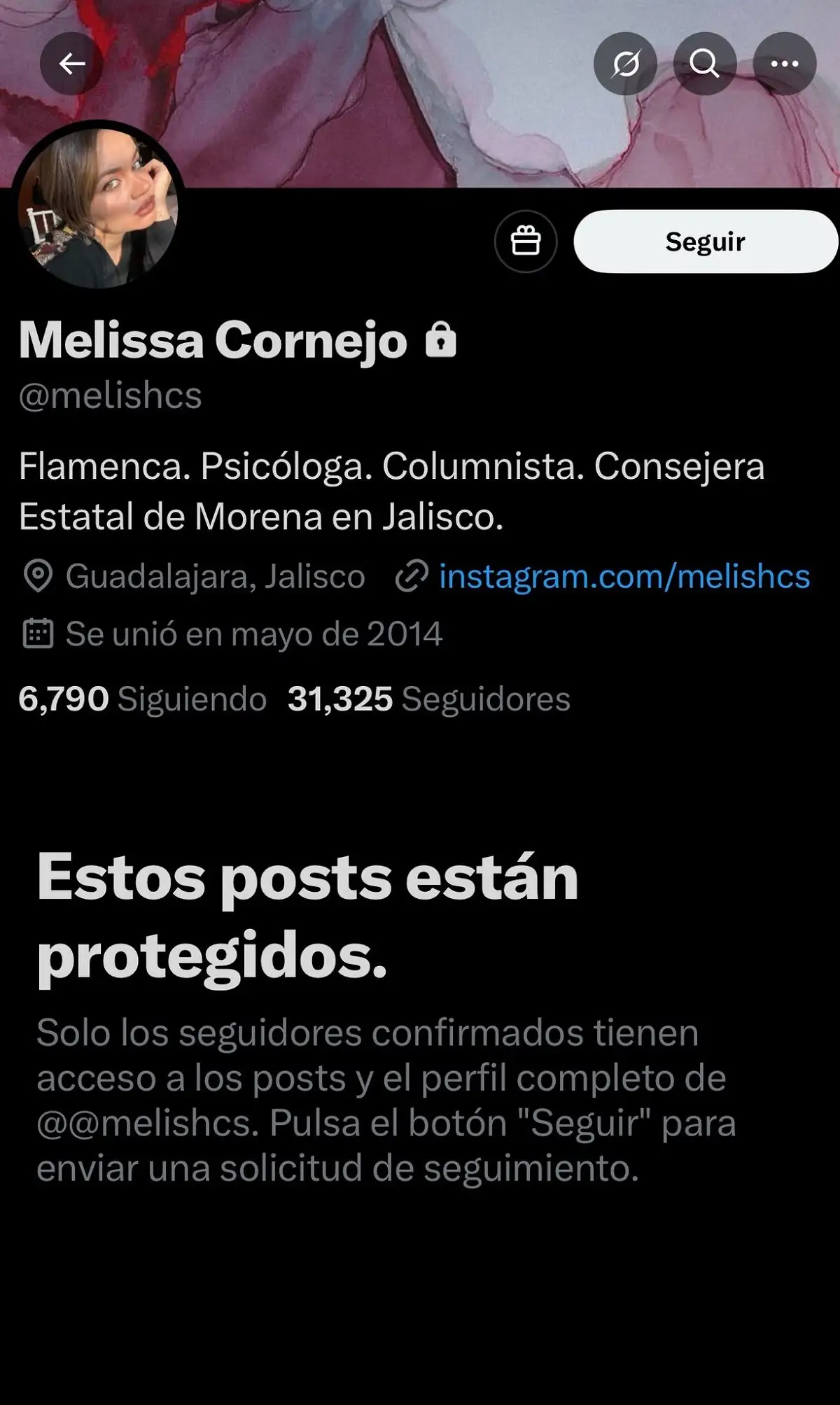Open the search icon
The image size is (840, 1405).
pos(705,63)
